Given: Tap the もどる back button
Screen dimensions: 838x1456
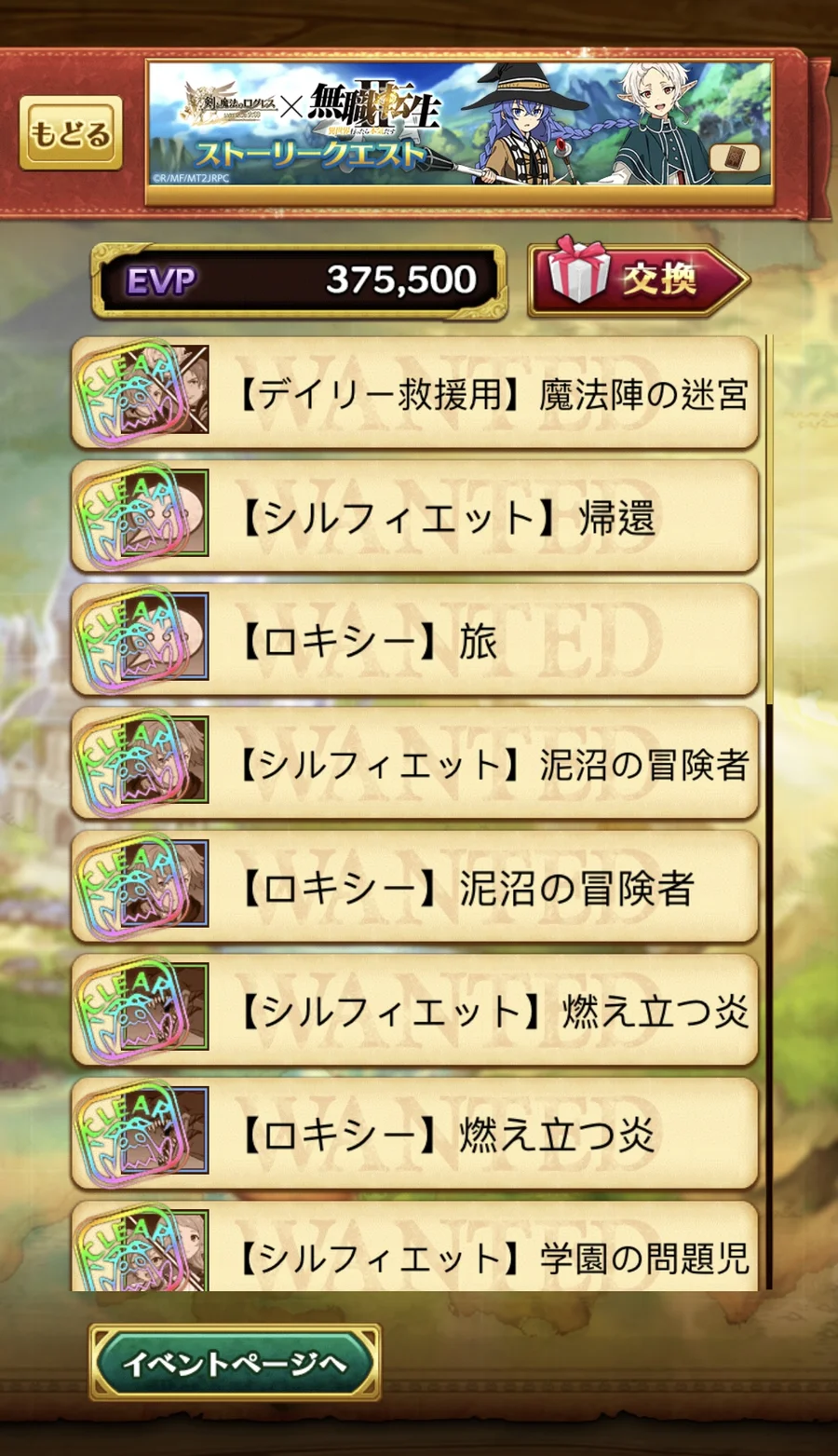Looking at the screenshot, I should tap(71, 133).
